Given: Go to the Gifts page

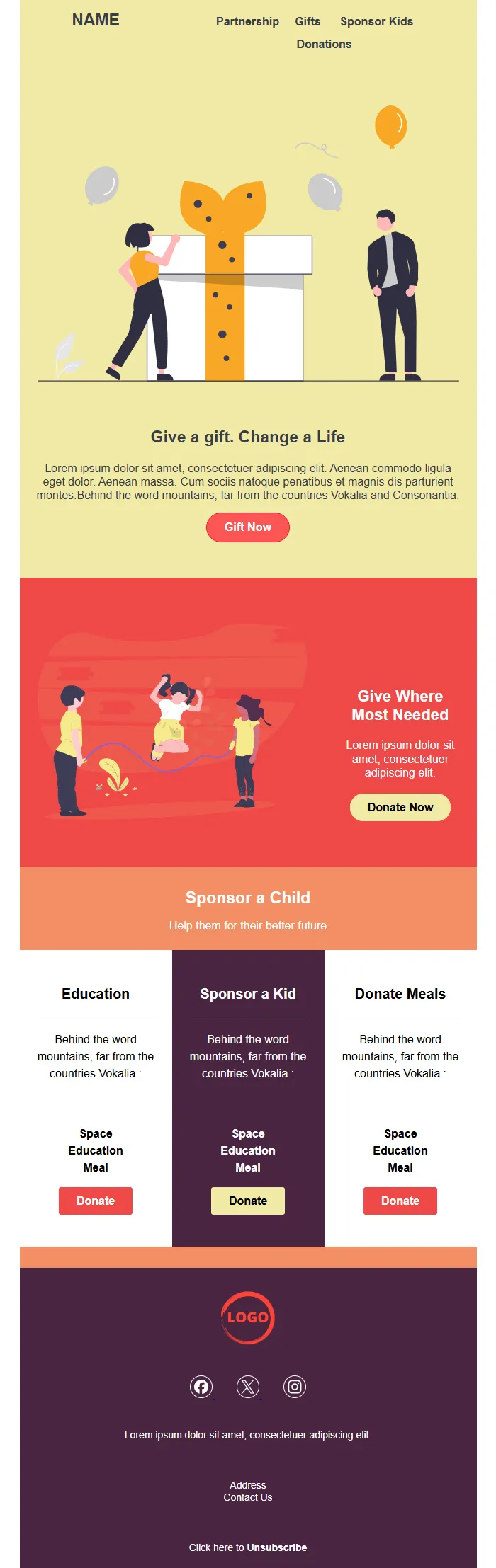Looking at the screenshot, I should (x=308, y=21).
